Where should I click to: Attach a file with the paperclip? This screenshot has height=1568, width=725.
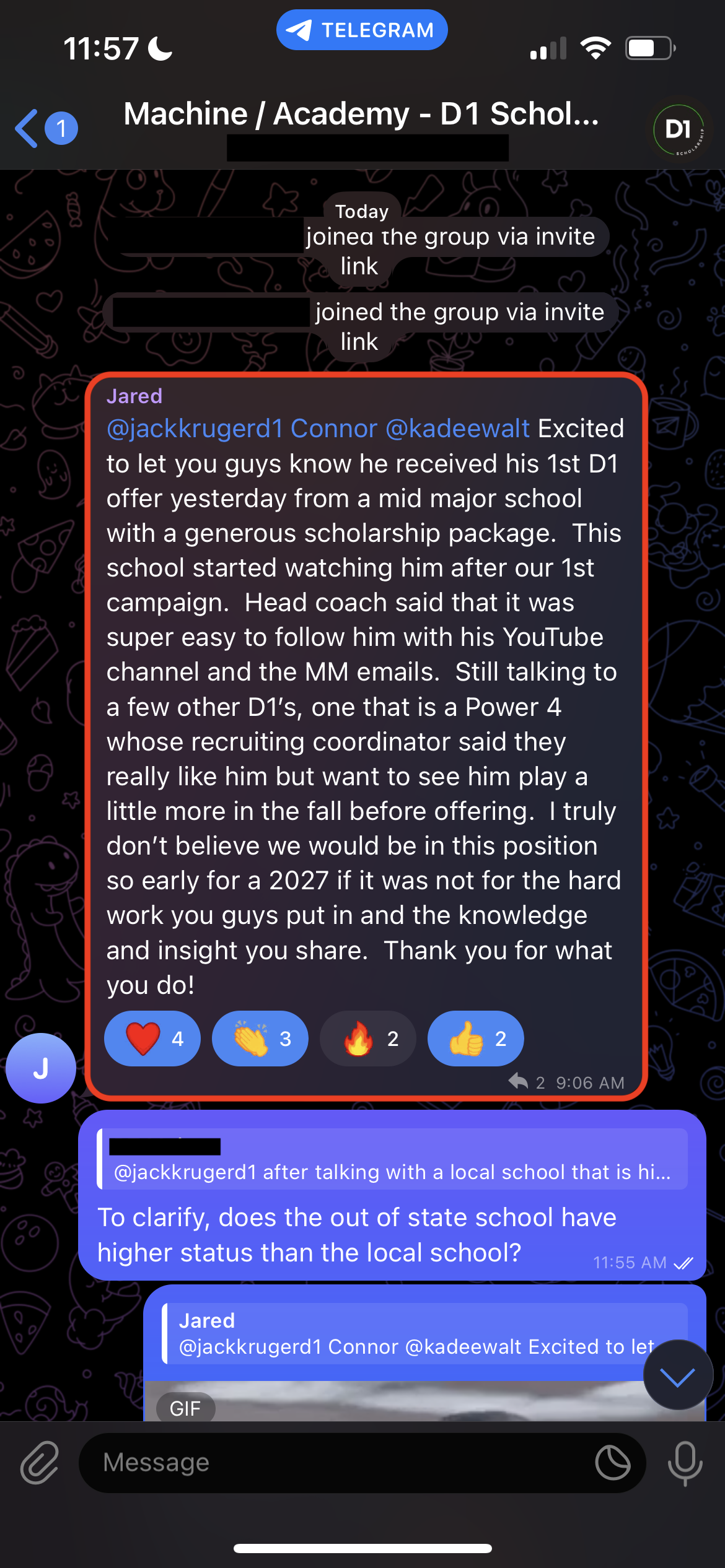coord(40,1463)
